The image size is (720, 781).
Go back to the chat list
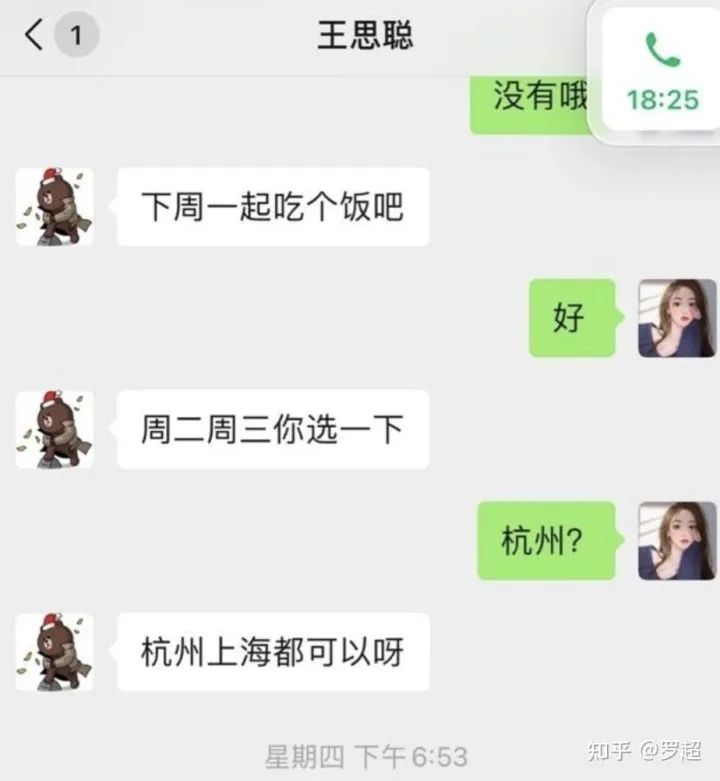pos(35,36)
